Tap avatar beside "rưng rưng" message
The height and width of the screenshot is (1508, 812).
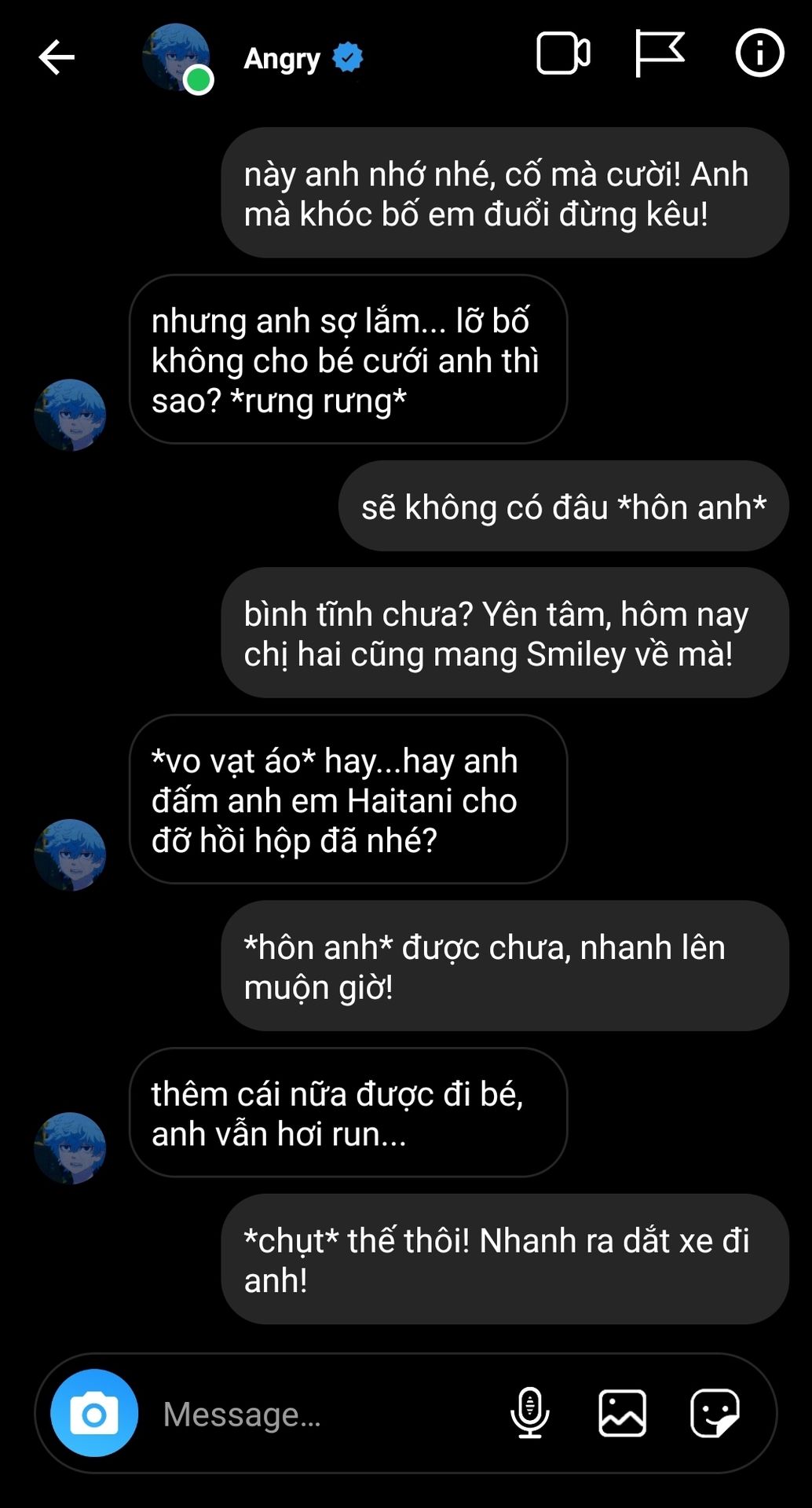(x=70, y=415)
